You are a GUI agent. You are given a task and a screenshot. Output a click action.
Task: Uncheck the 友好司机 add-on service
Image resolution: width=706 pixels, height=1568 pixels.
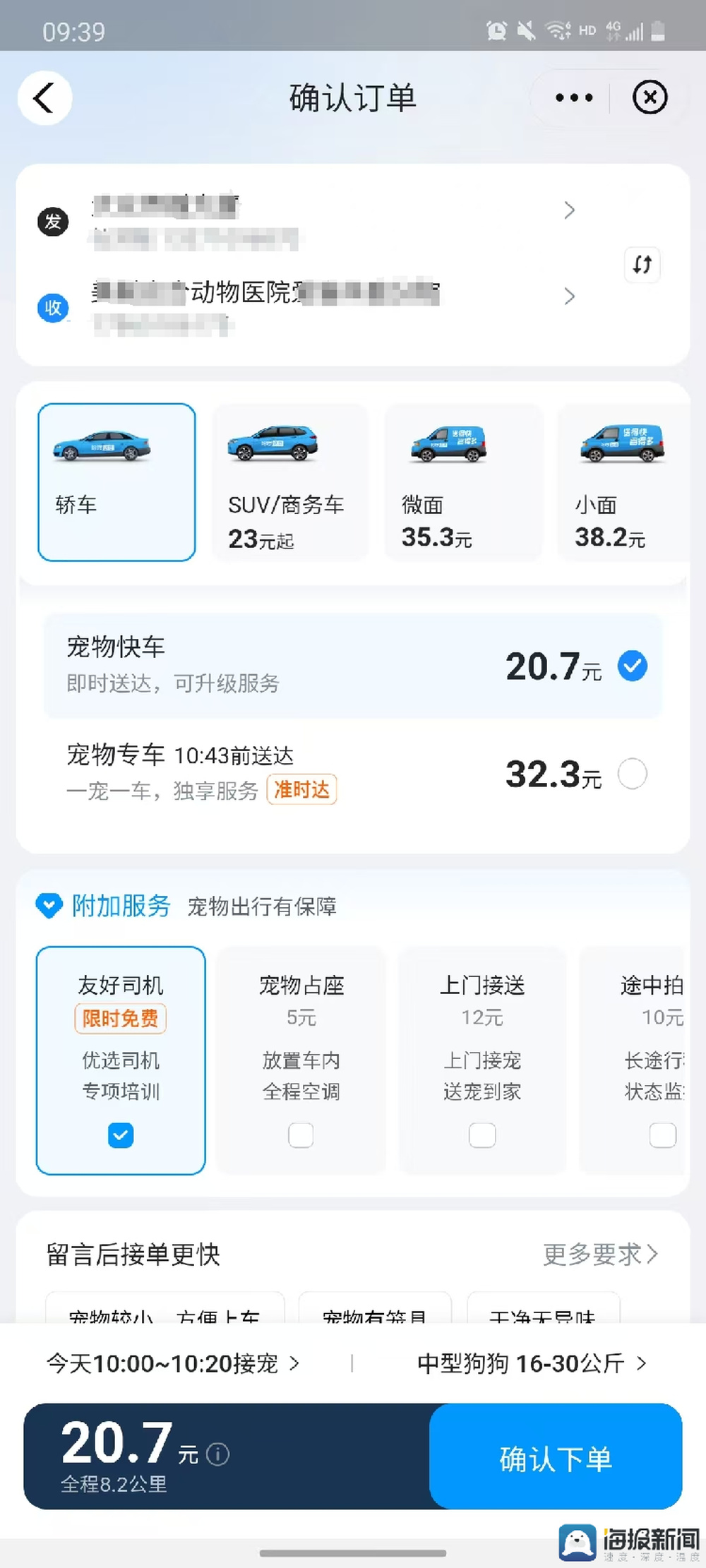pos(121,1135)
